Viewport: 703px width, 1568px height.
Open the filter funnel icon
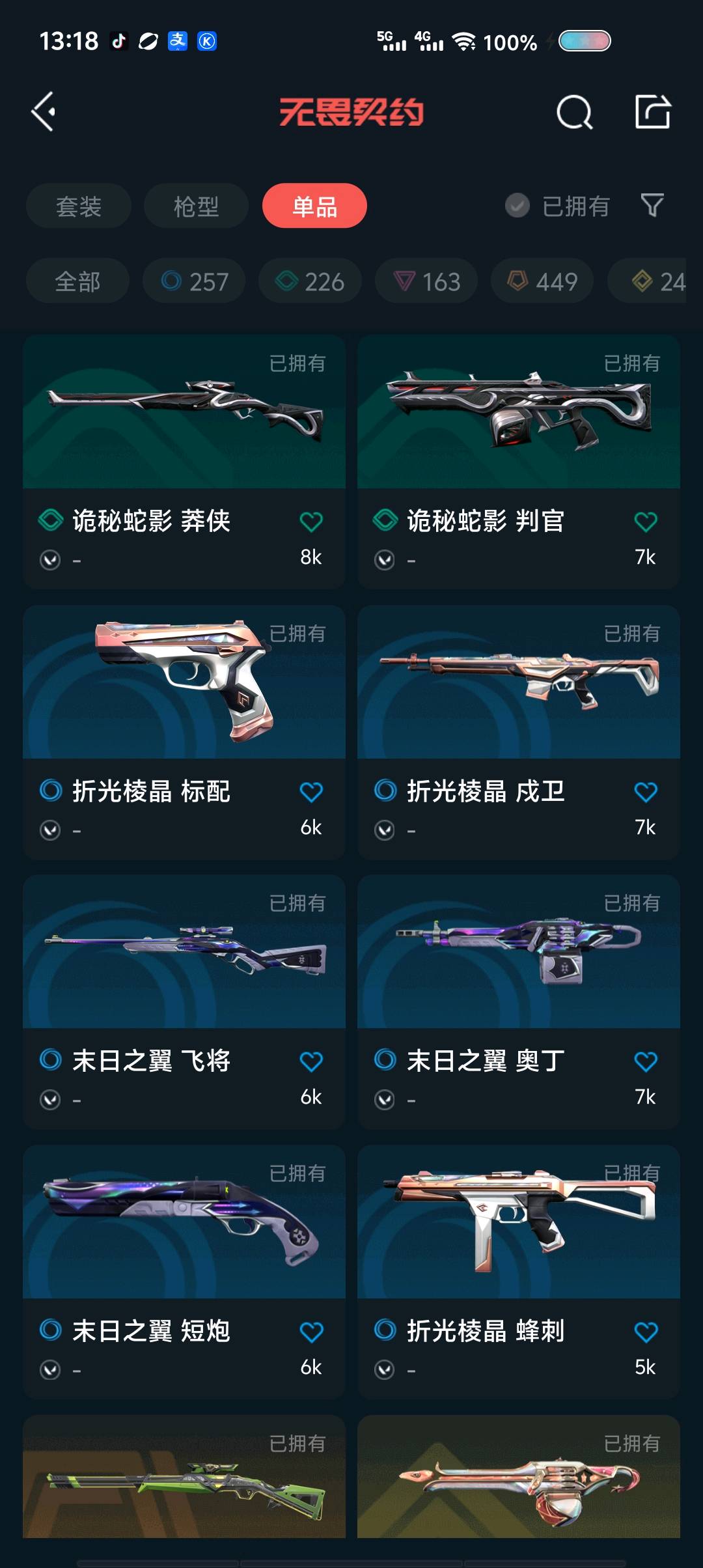coord(652,206)
